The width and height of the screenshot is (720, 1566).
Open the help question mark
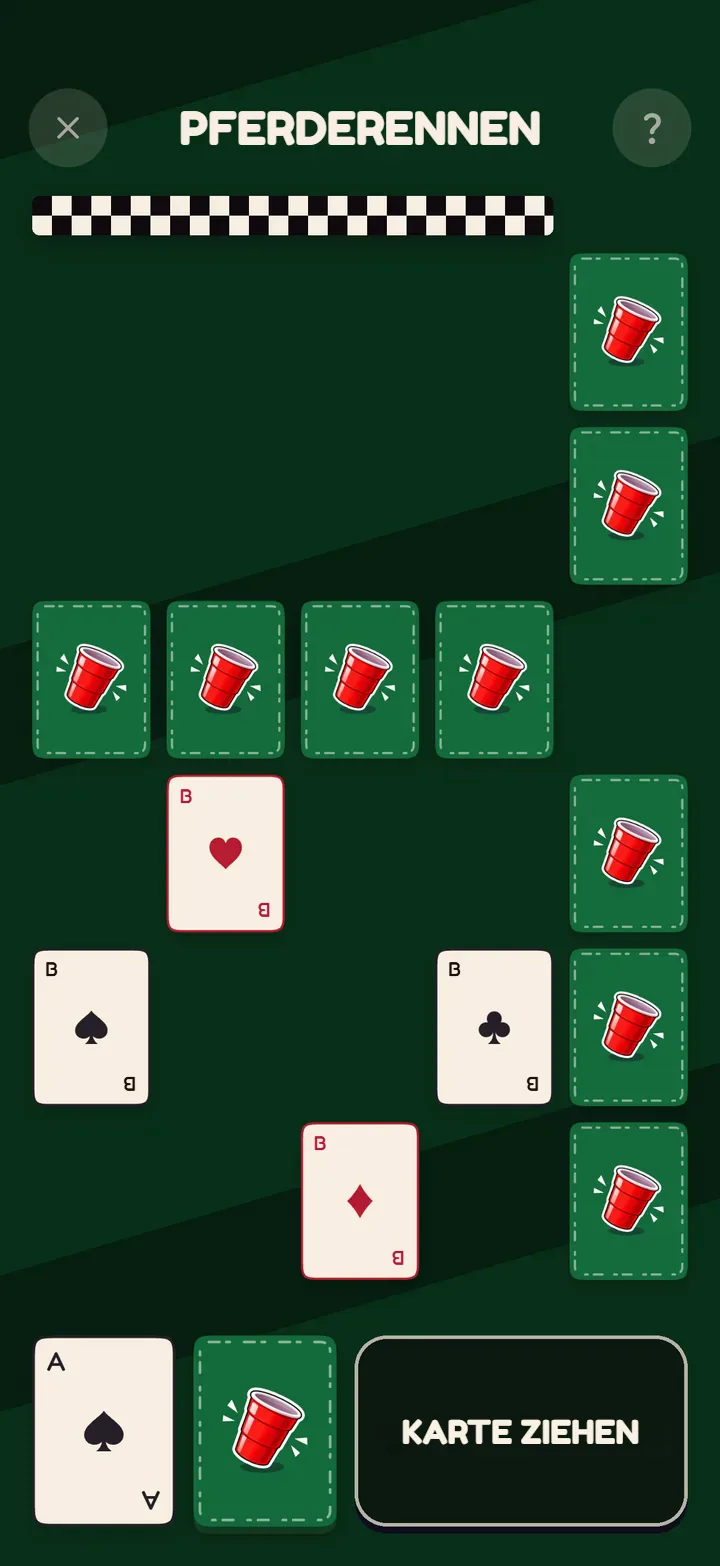point(652,128)
